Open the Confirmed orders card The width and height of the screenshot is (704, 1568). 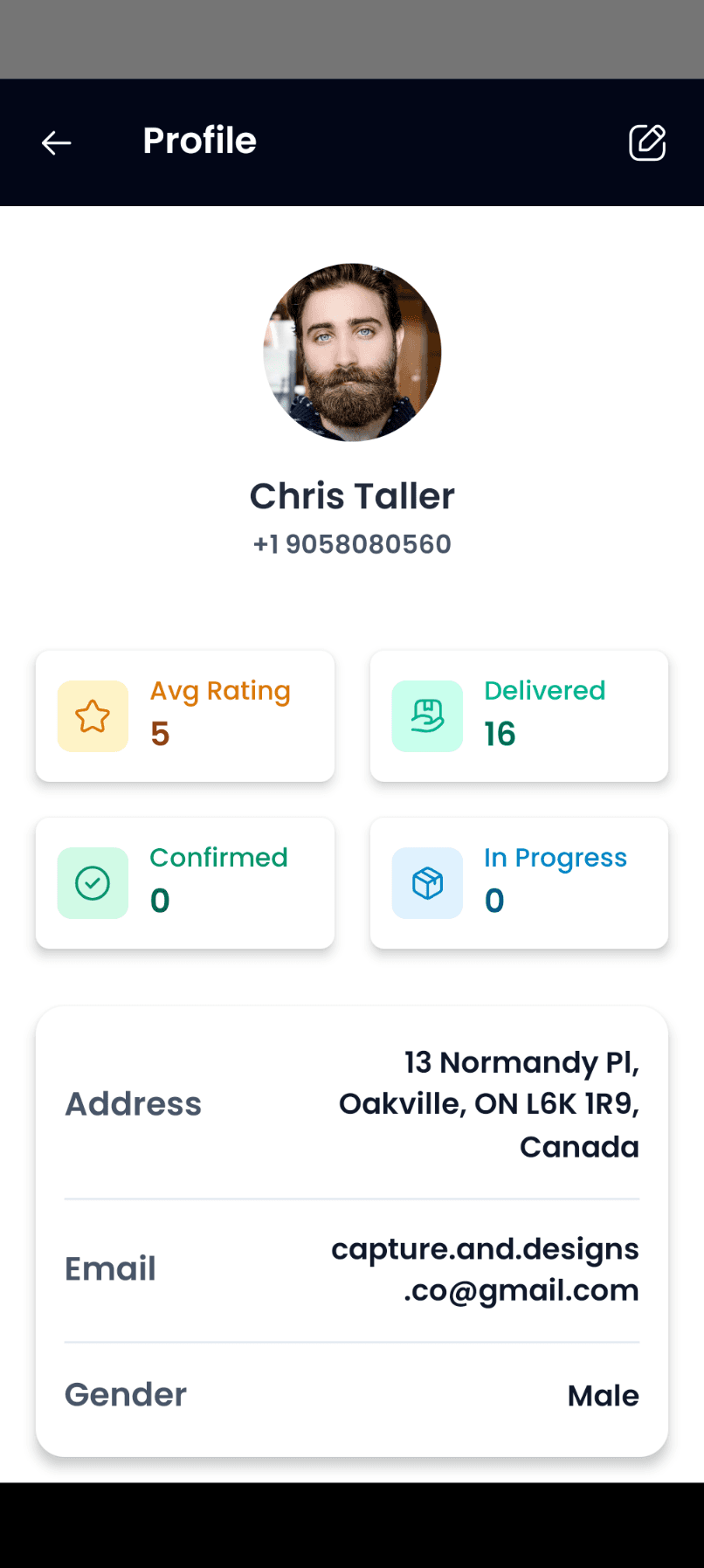click(185, 883)
